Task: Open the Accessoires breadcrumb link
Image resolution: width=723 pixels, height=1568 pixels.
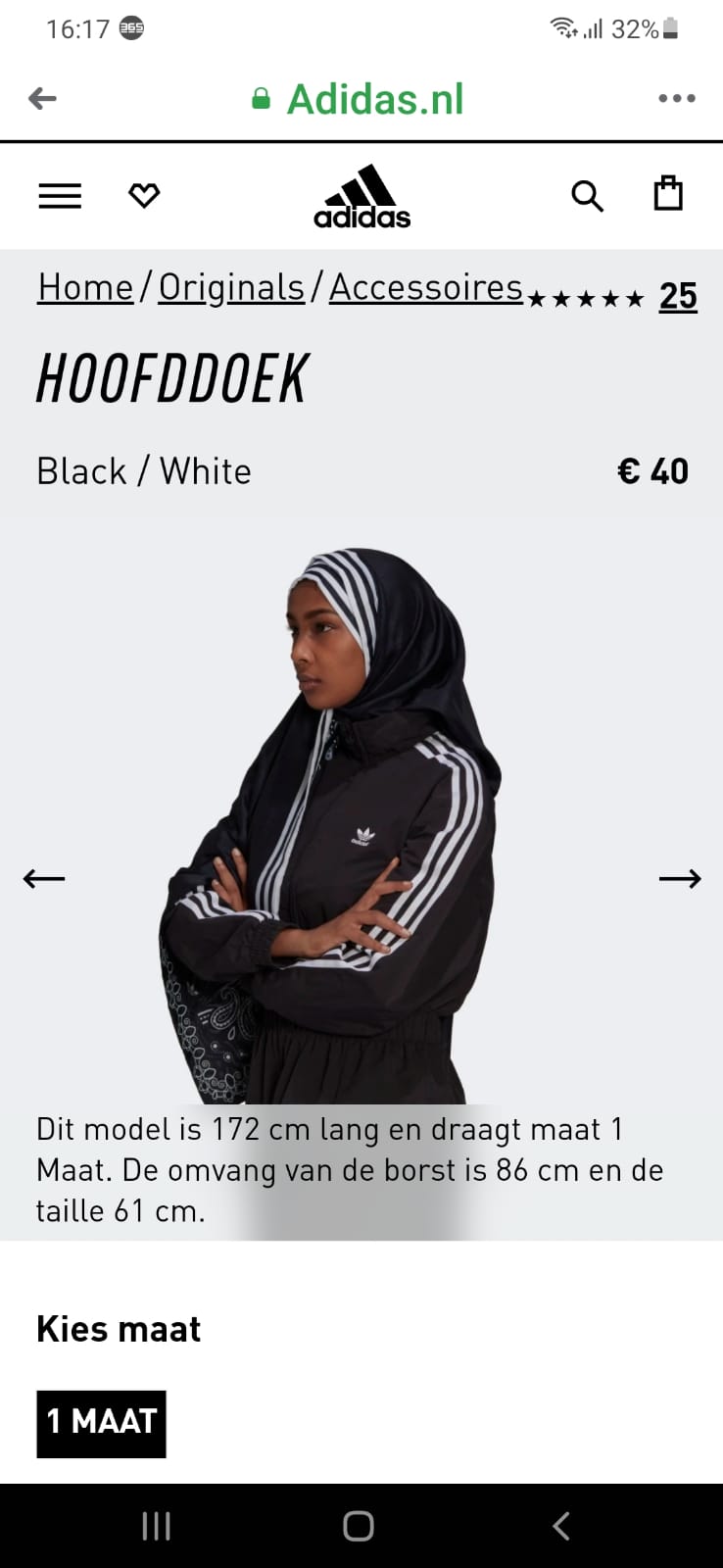Action: coord(425,287)
